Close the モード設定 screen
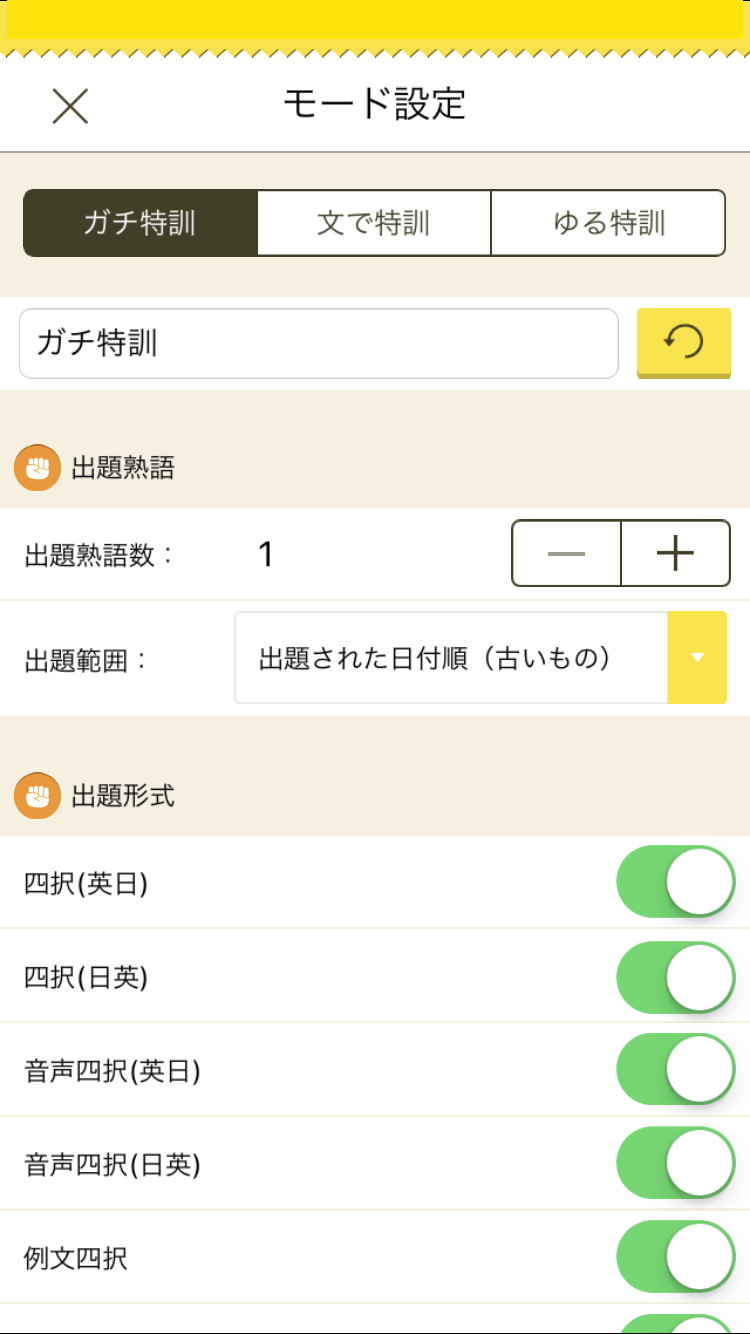750x1334 pixels. pyautogui.click(x=70, y=106)
